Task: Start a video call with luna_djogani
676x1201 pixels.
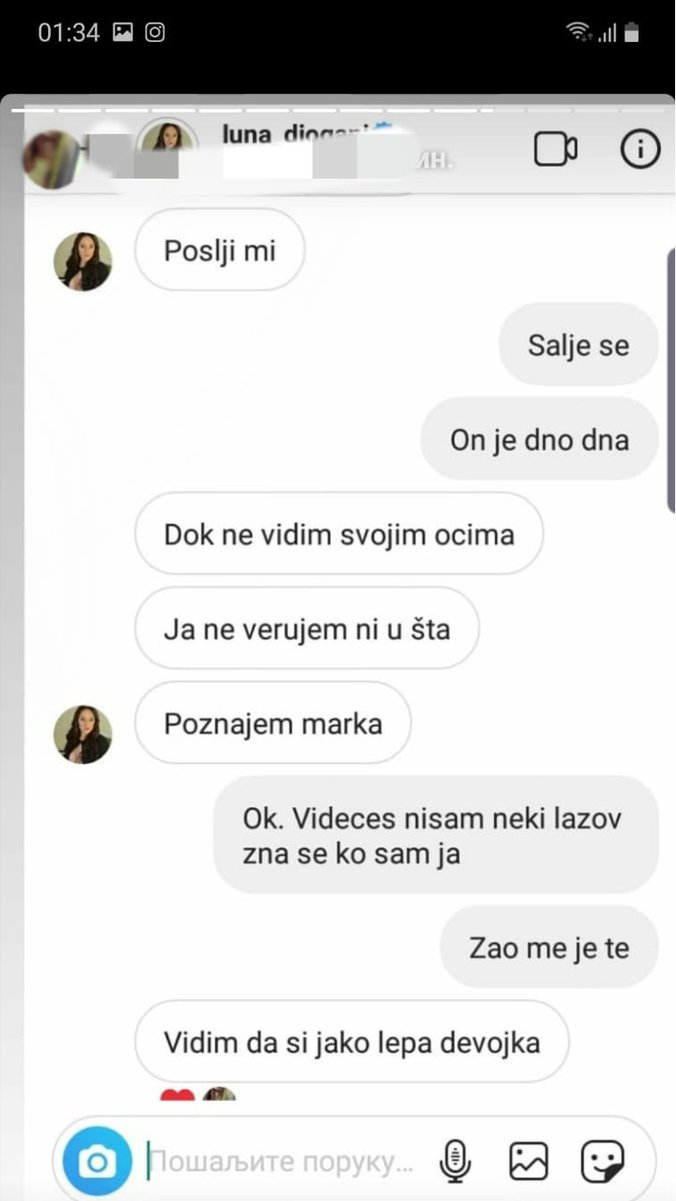Action: pyautogui.click(x=555, y=150)
